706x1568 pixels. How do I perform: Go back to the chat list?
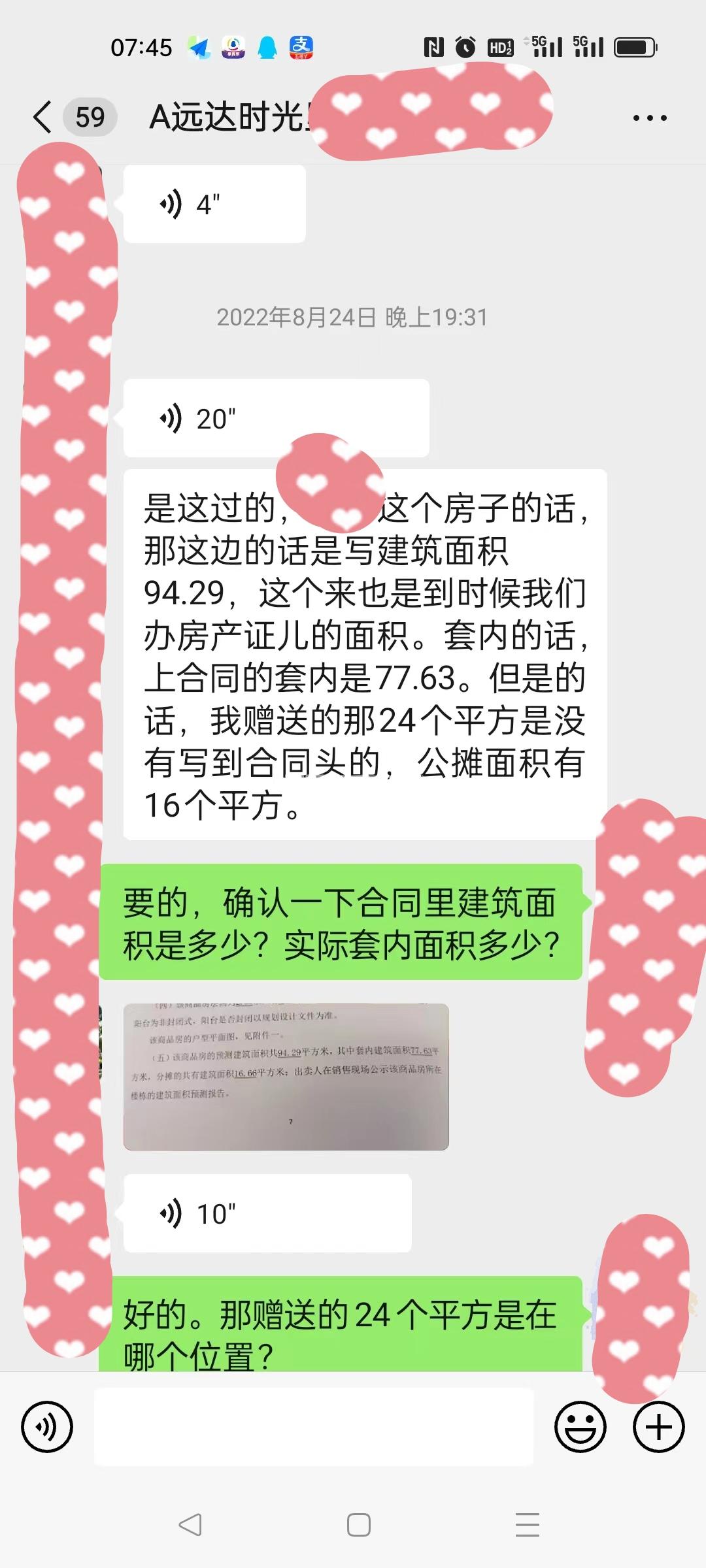tap(43, 118)
